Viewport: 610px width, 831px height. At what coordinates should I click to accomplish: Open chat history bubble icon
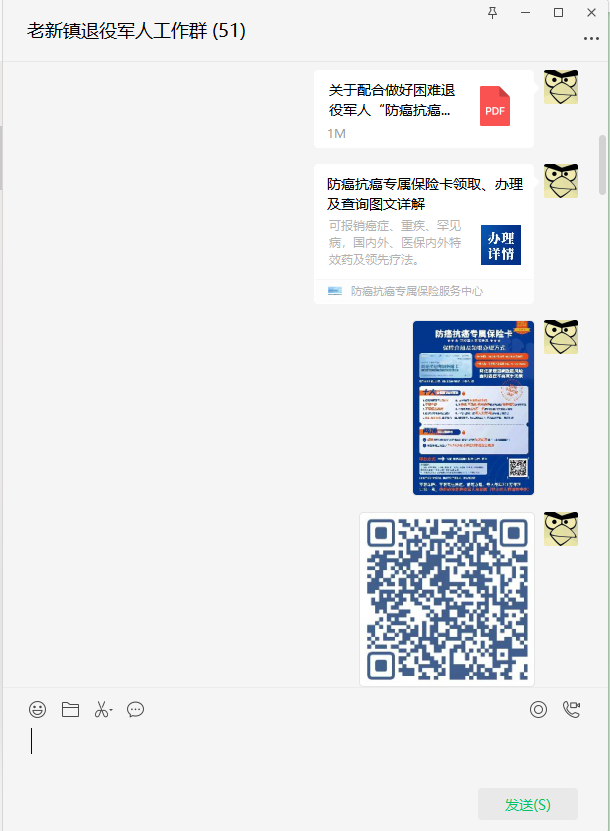[136, 709]
